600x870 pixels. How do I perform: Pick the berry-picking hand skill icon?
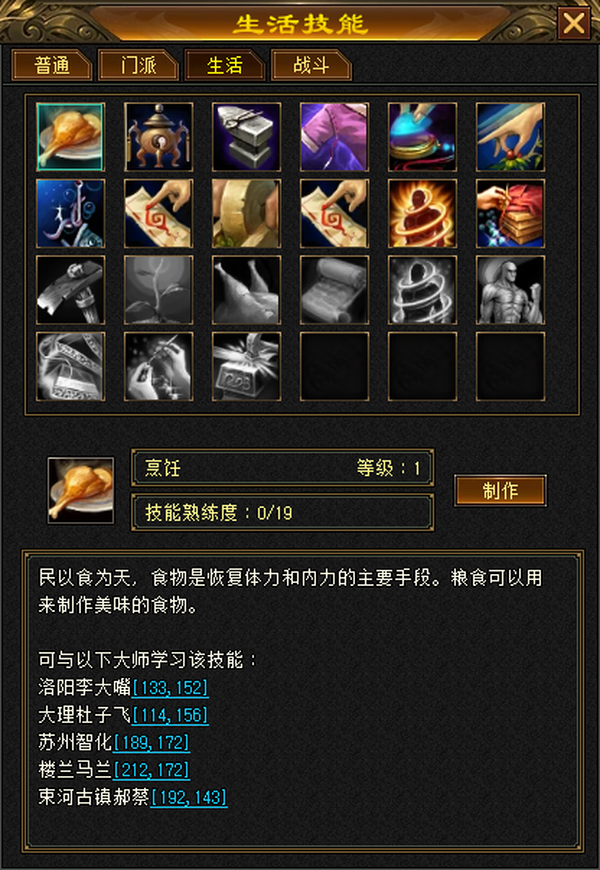click(x=511, y=136)
